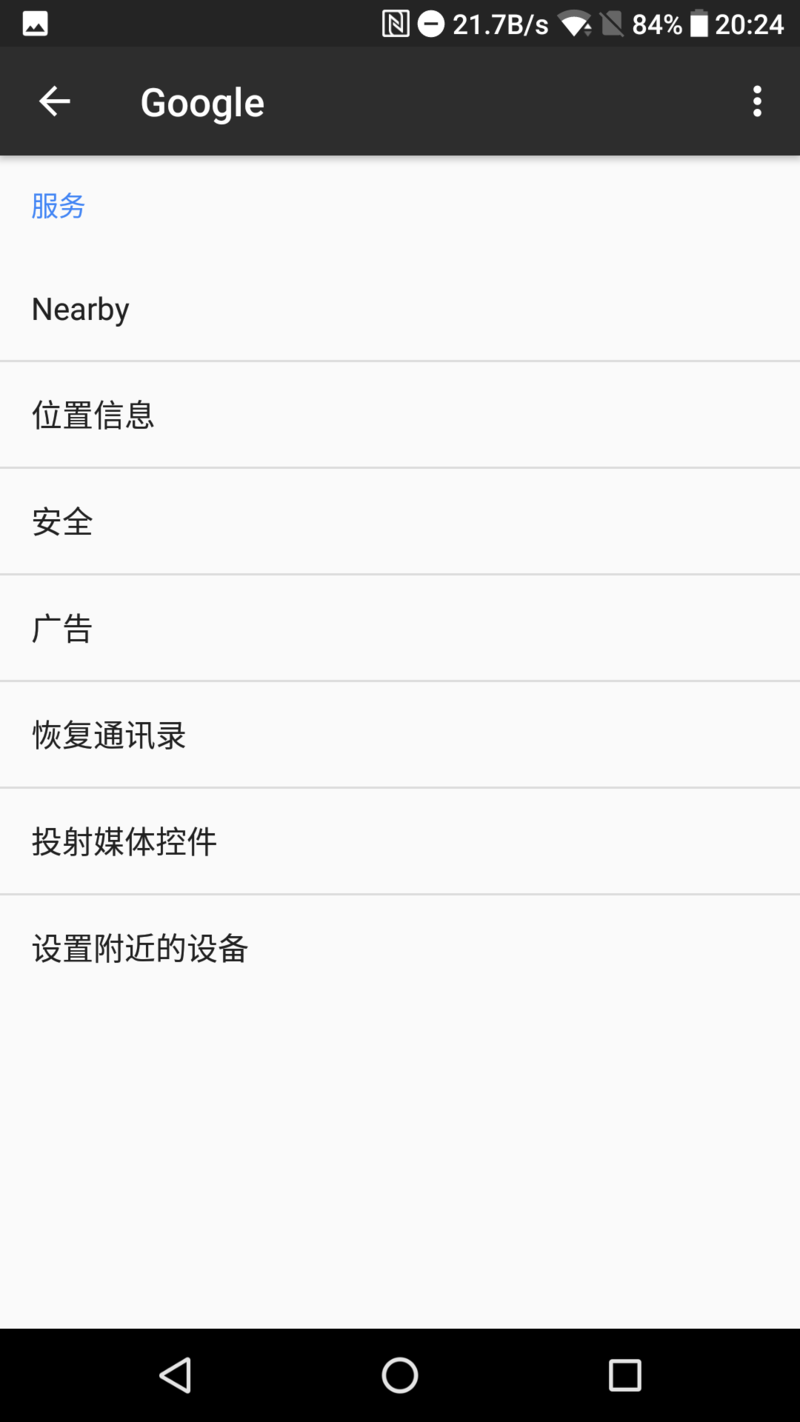Open 位置信息 settings
The width and height of the screenshot is (800, 1422).
tap(400, 415)
